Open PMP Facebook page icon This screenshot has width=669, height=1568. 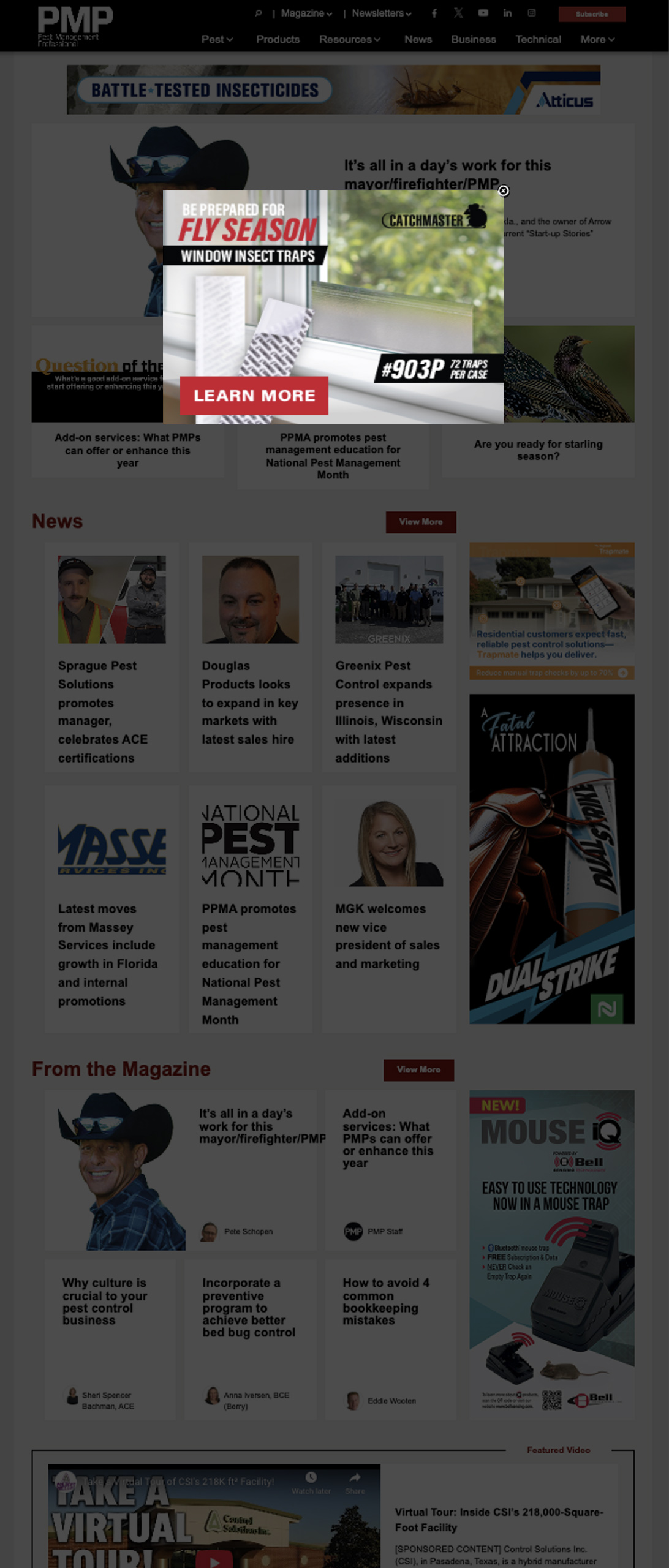pos(434,13)
